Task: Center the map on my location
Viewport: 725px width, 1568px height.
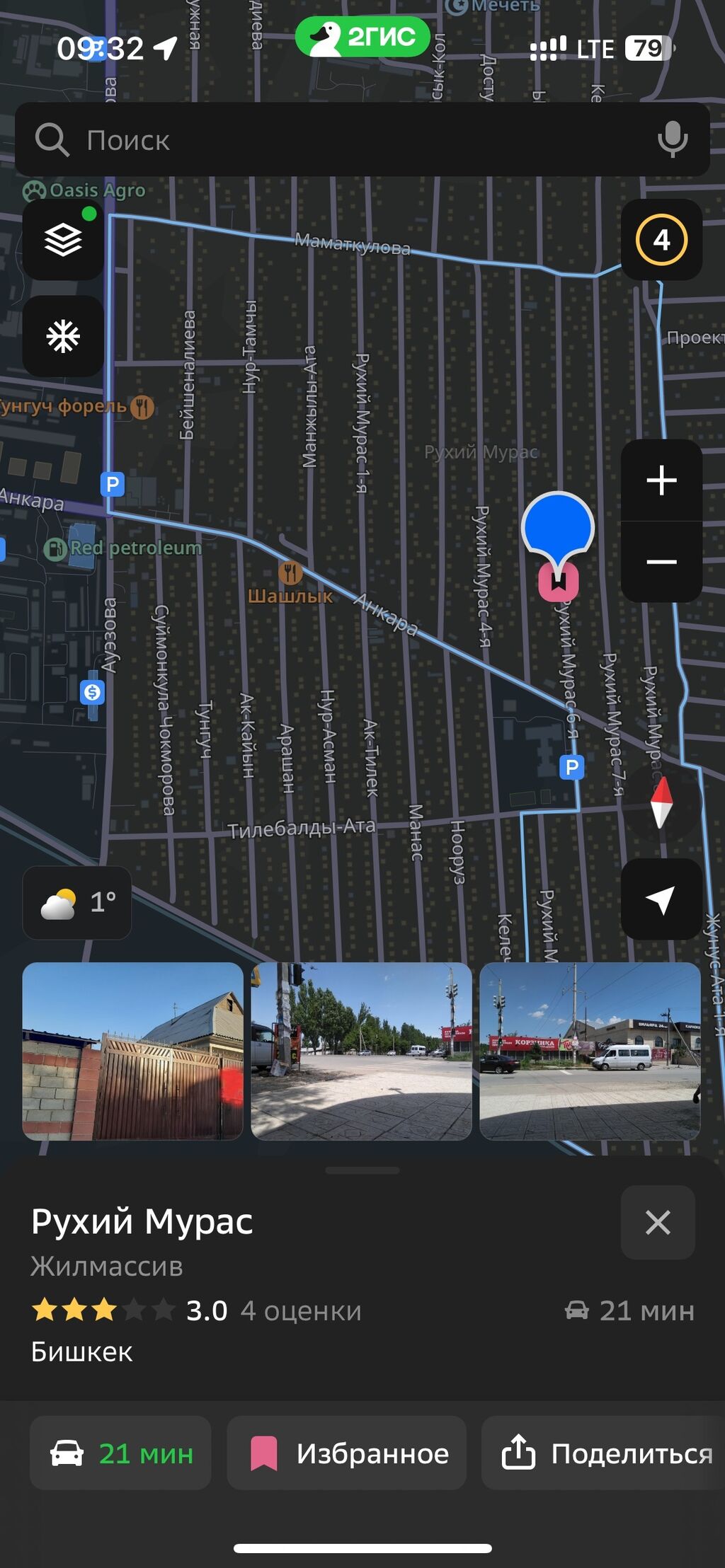Action: click(x=661, y=899)
